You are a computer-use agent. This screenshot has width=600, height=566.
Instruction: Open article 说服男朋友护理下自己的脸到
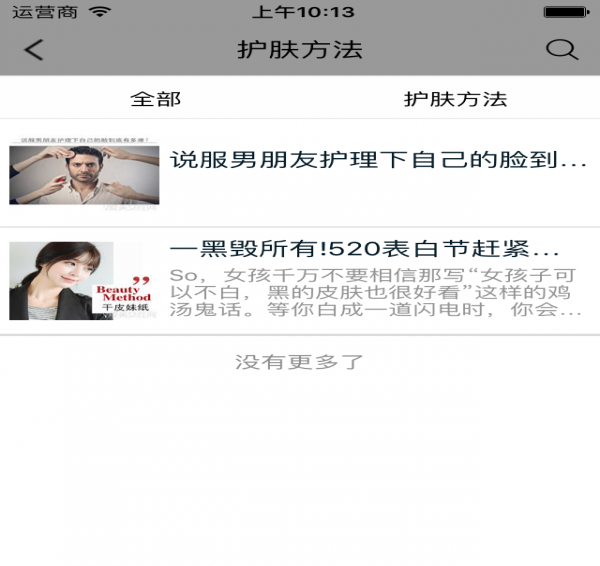click(x=378, y=160)
